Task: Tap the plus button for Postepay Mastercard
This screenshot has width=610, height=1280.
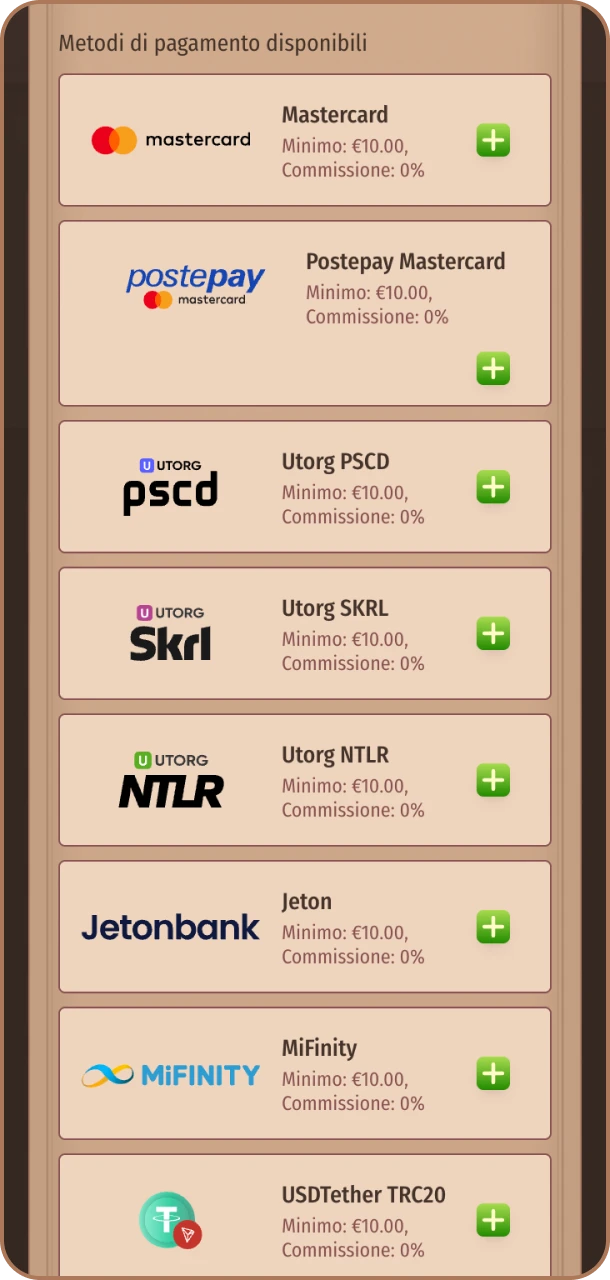Action: 493,369
